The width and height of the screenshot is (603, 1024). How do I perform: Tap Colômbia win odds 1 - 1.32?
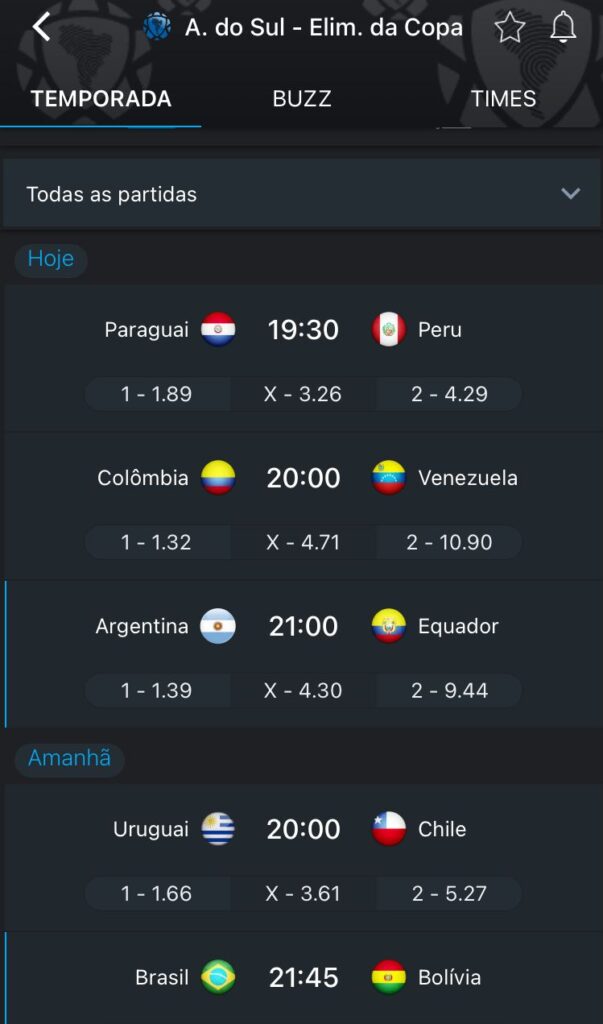(x=157, y=542)
